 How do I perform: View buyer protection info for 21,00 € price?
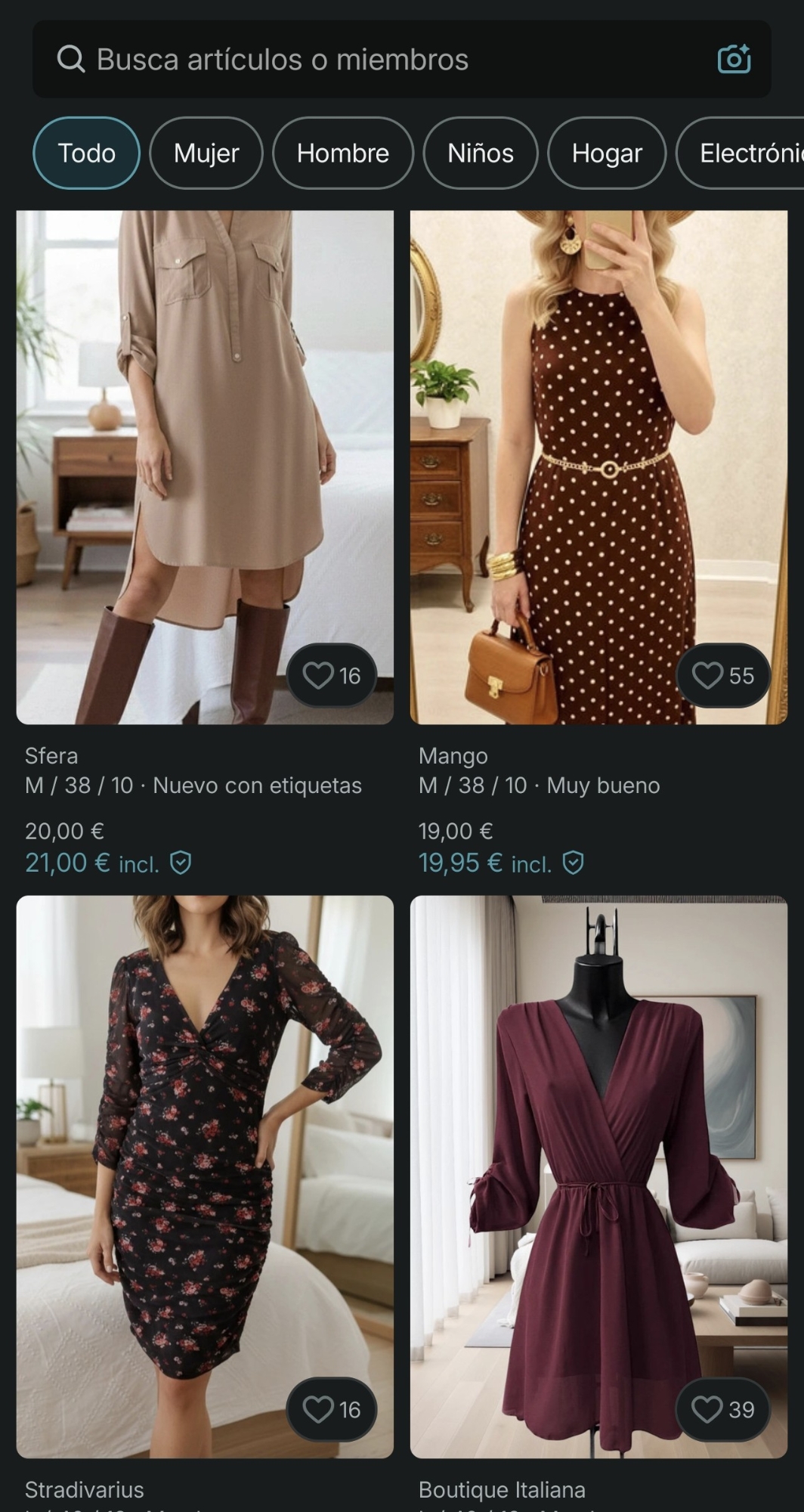click(x=181, y=863)
